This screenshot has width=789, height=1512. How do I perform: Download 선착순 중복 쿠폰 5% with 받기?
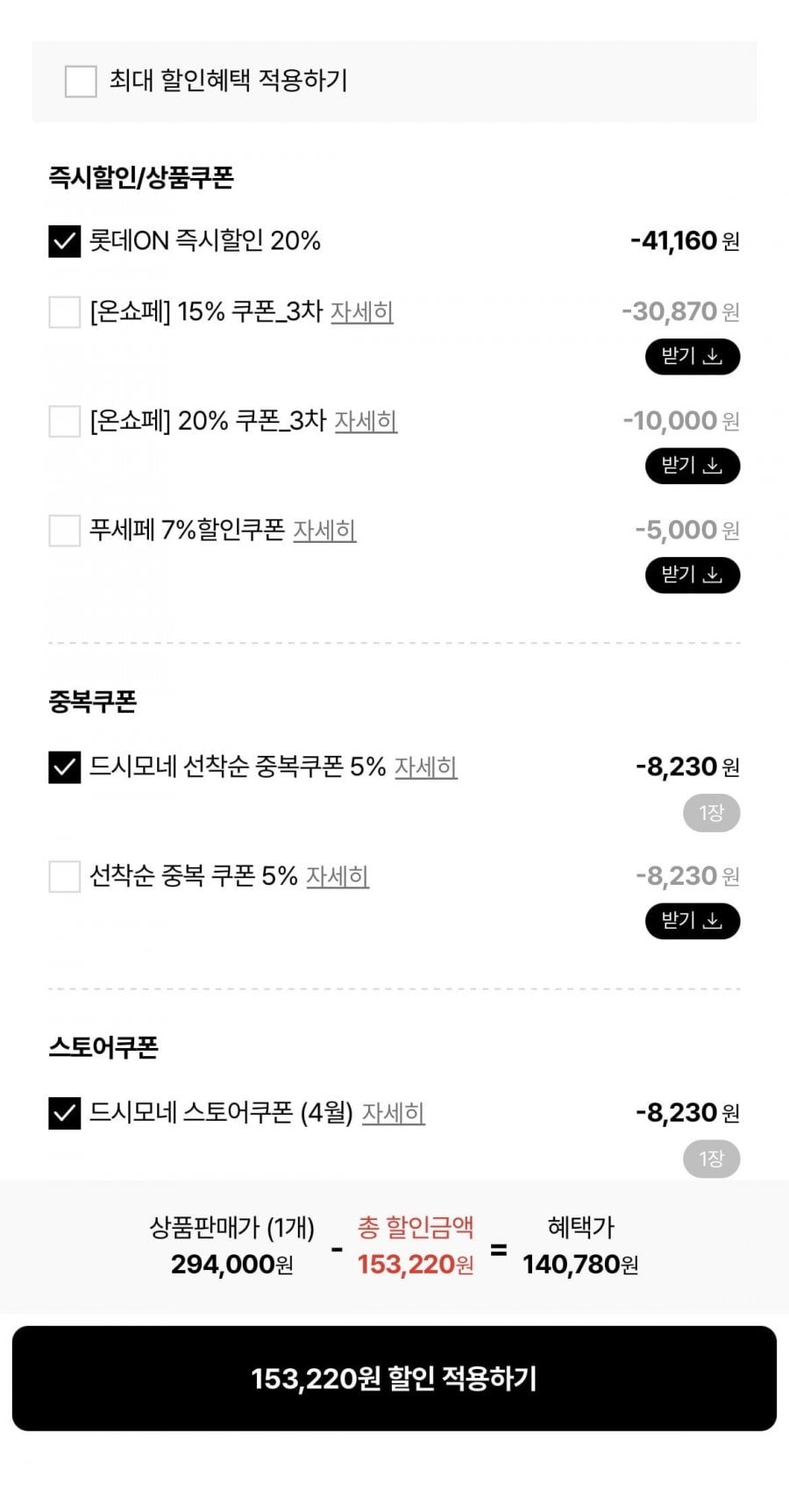coord(692,921)
